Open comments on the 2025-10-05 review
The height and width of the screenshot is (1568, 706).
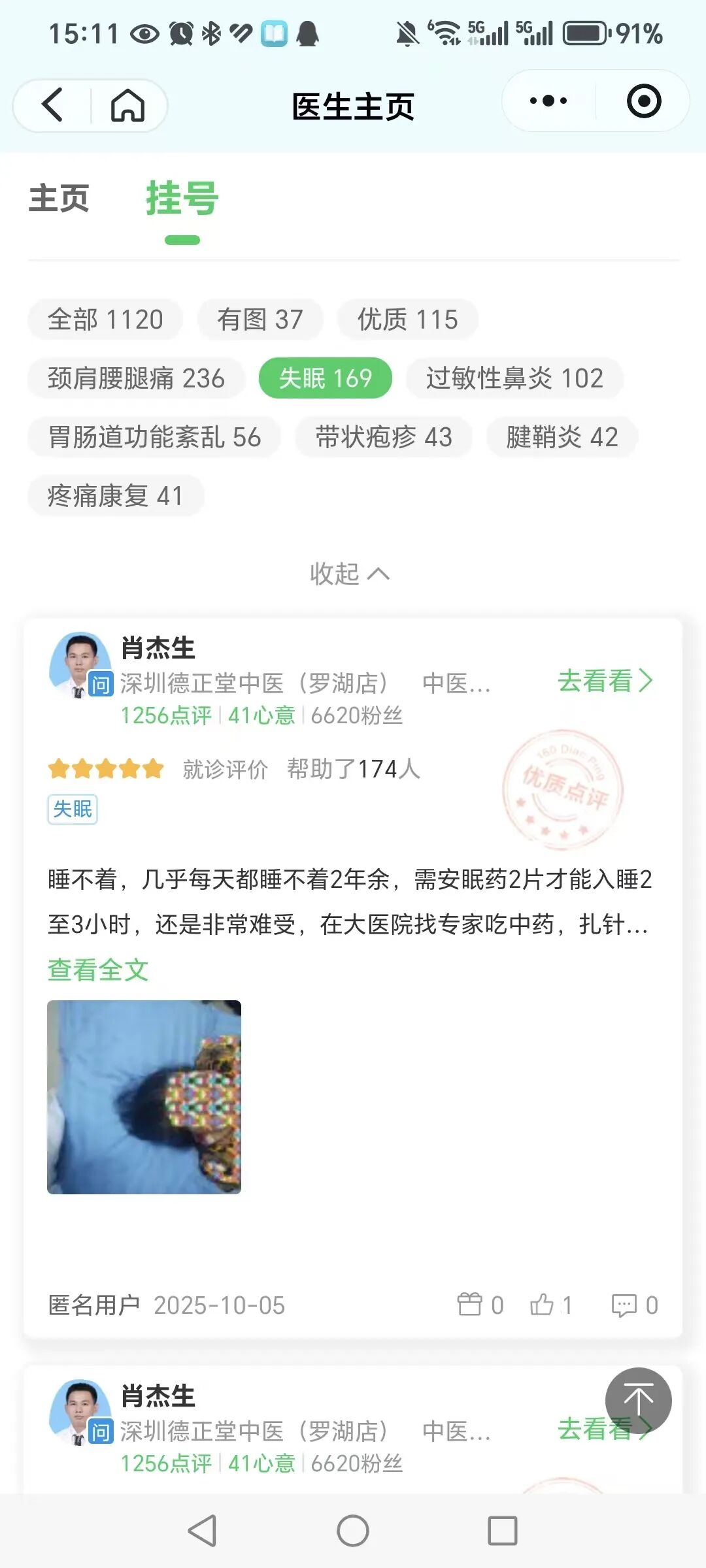(x=633, y=1305)
